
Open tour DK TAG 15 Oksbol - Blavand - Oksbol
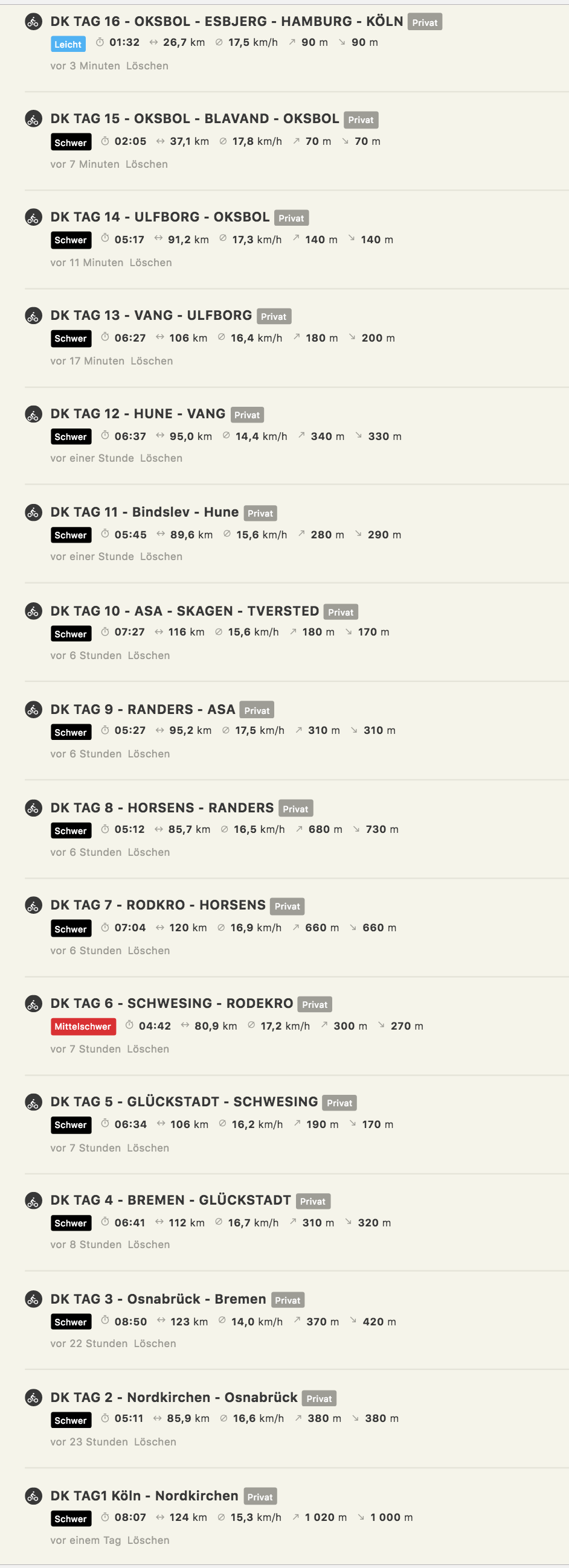pyautogui.click(x=194, y=119)
